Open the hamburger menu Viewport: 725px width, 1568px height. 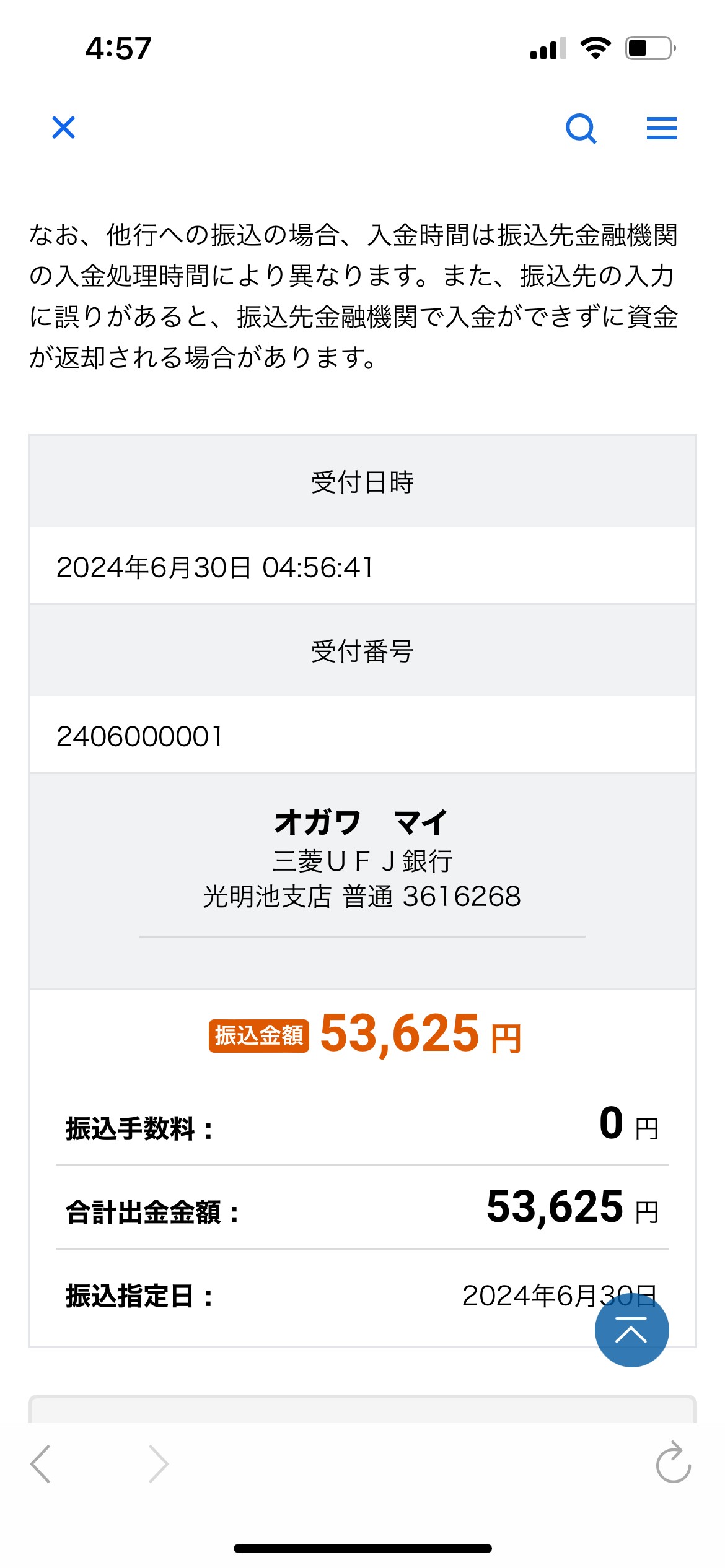click(661, 128)
